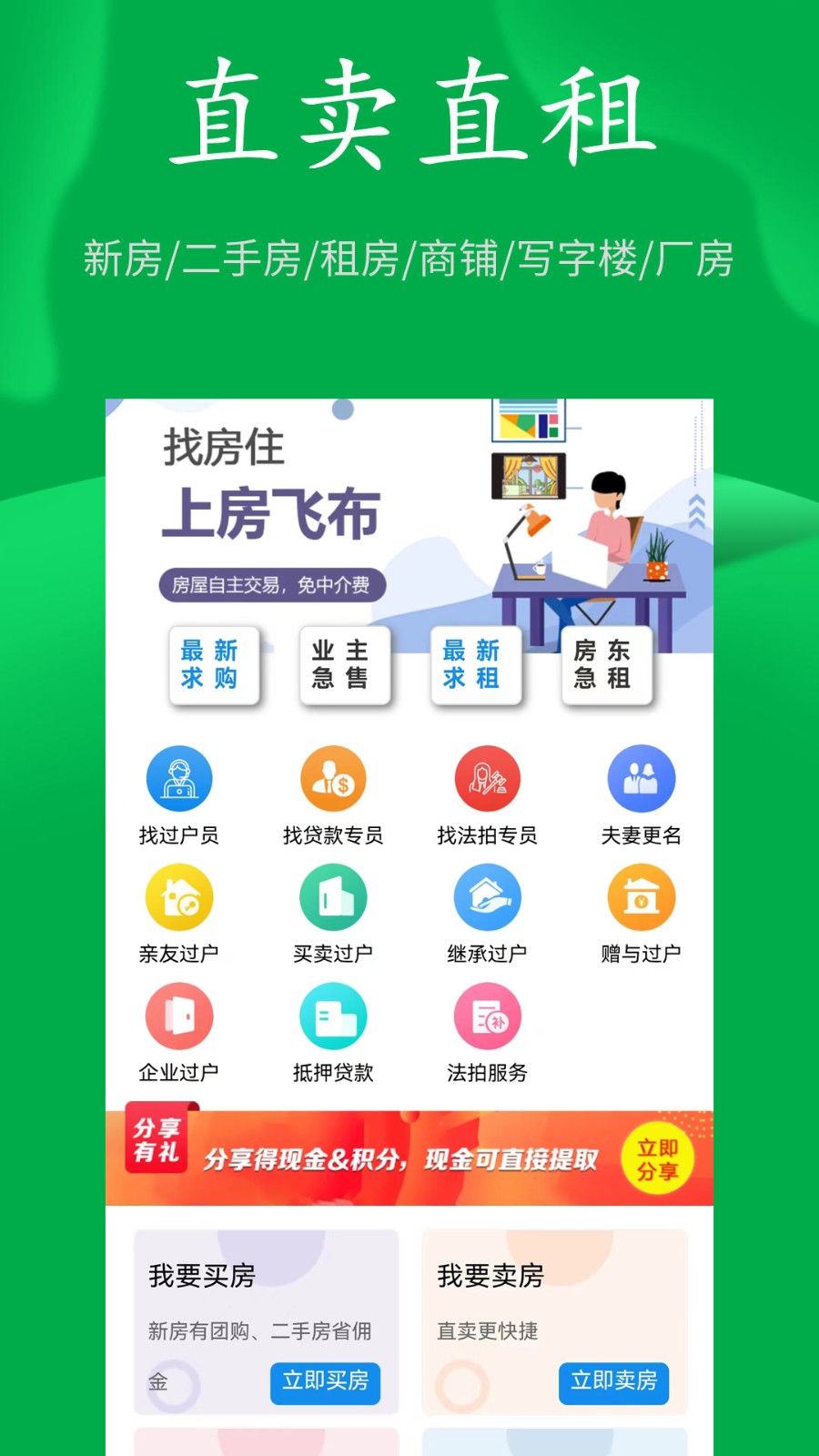Open the 分享有礼 promotional banner
Screen dimensions: 819x1456
(x=157, y=1138)
